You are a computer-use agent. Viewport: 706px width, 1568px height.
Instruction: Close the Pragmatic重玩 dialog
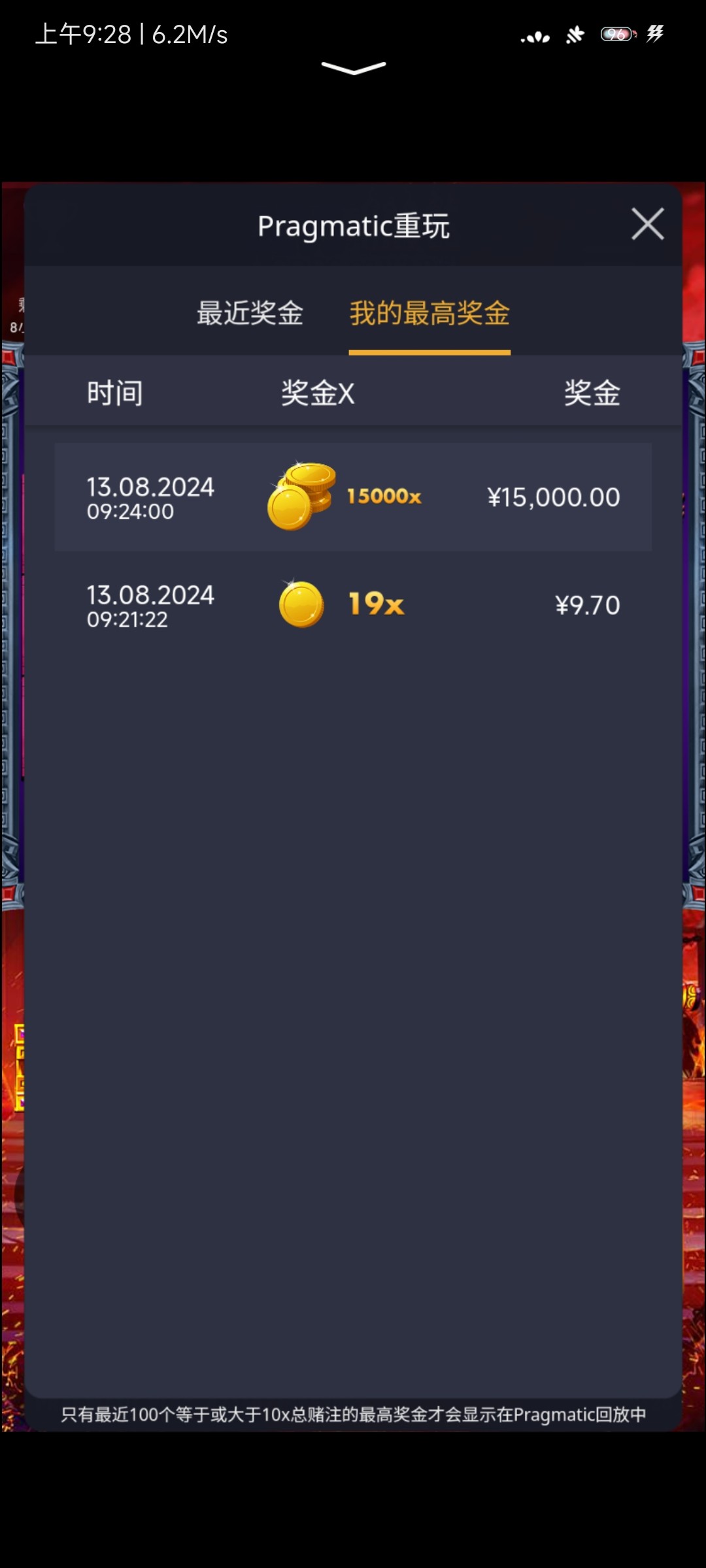[x=647, y=224]
